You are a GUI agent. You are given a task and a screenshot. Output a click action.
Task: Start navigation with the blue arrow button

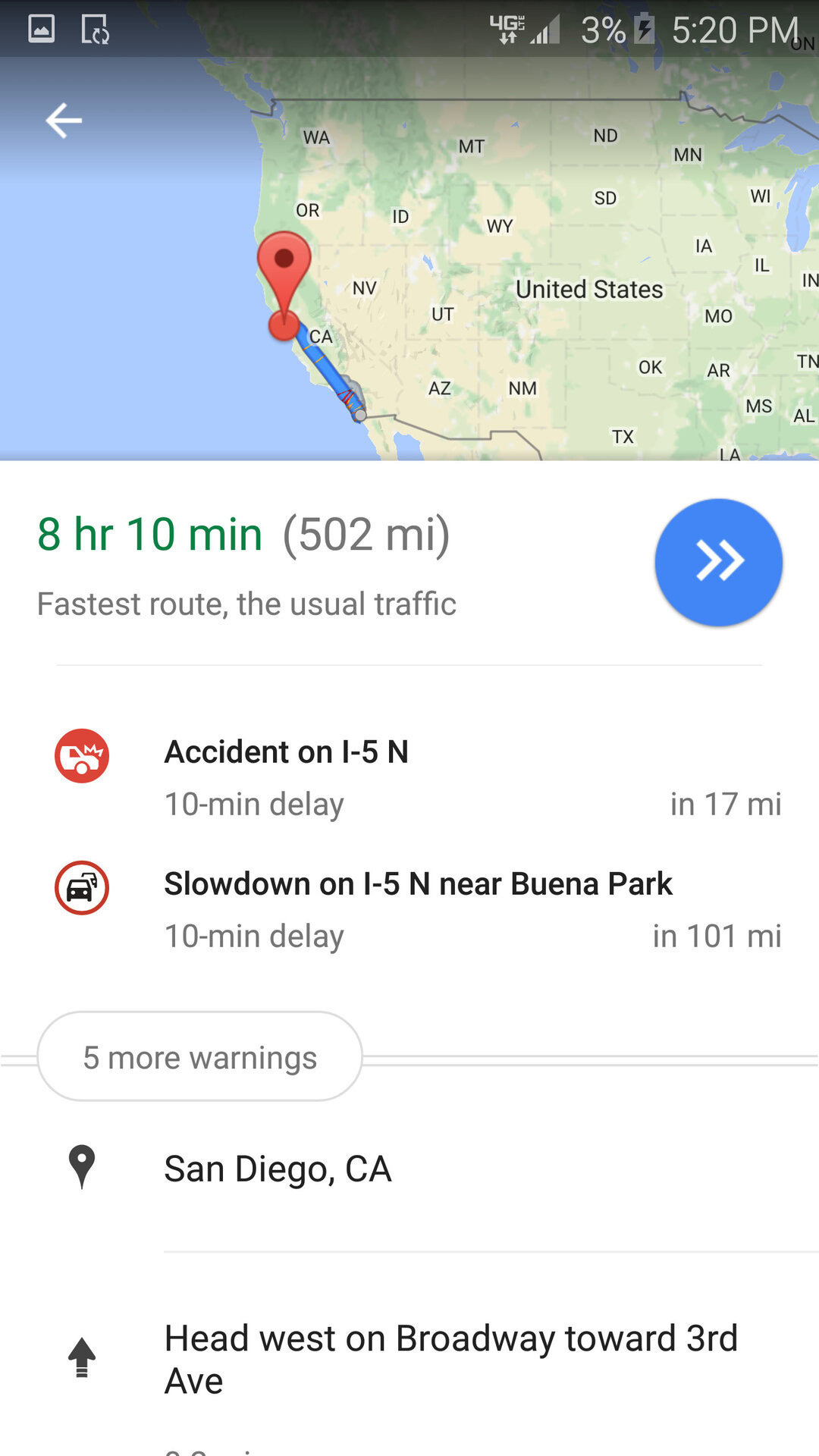point(718,562)
